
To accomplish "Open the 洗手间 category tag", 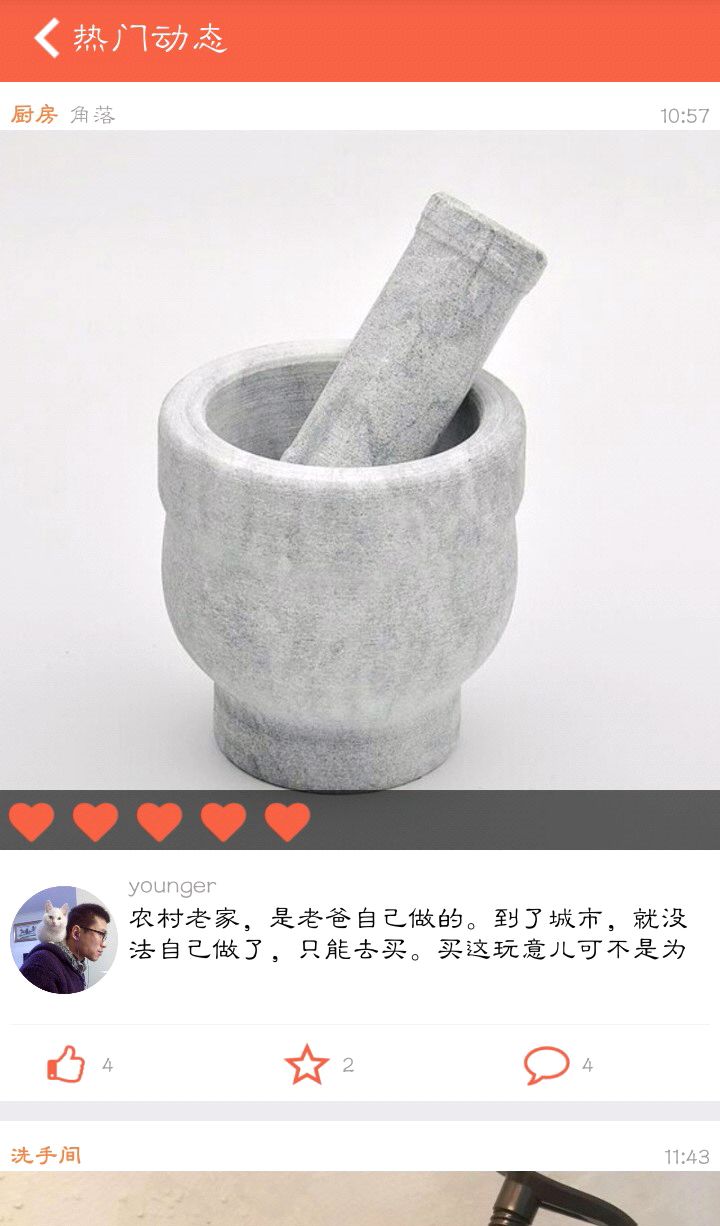I will click(46, 1156).
